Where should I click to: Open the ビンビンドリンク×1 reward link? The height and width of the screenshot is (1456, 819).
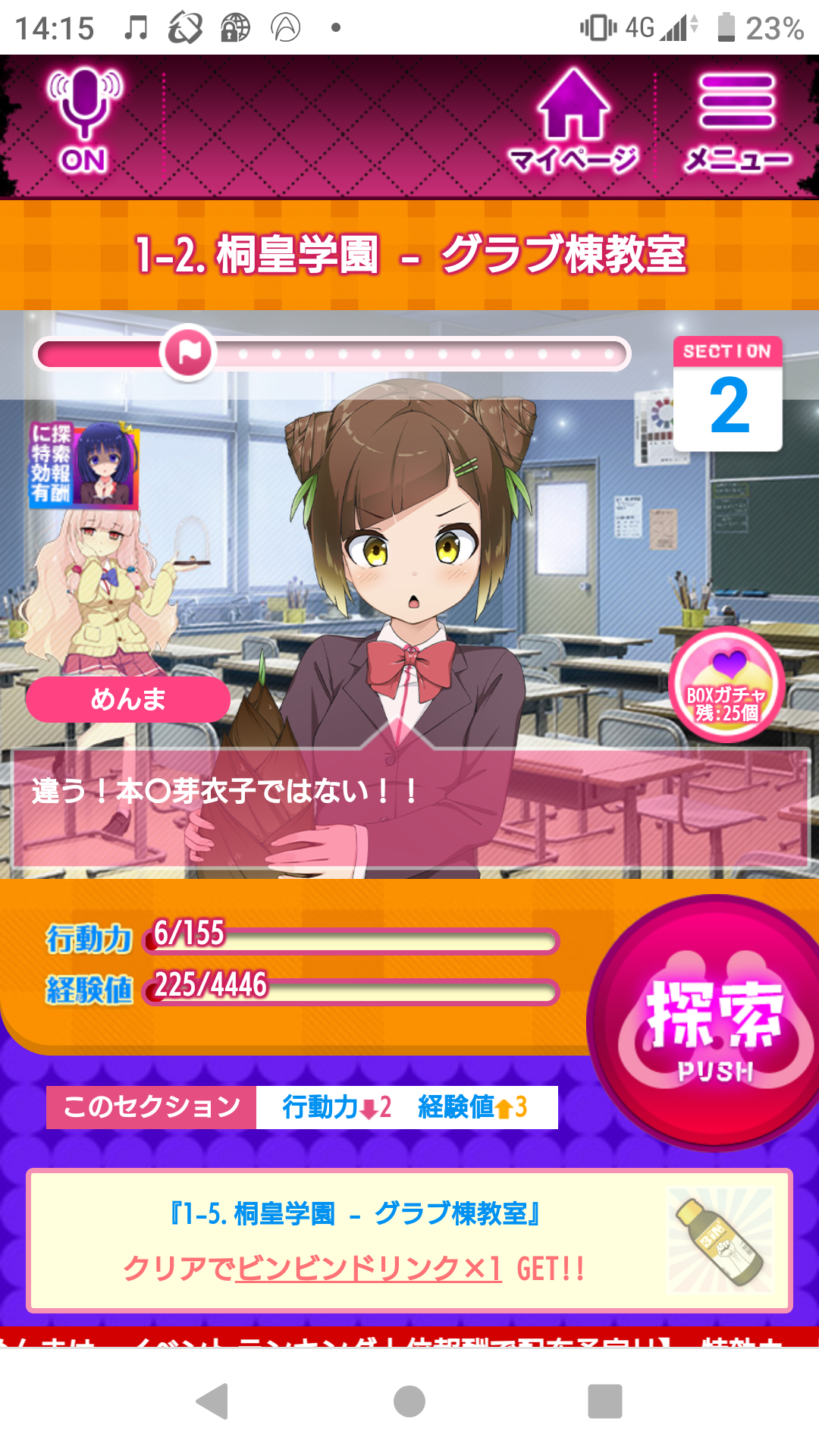pyautogui.click(x=369, y=1268)
